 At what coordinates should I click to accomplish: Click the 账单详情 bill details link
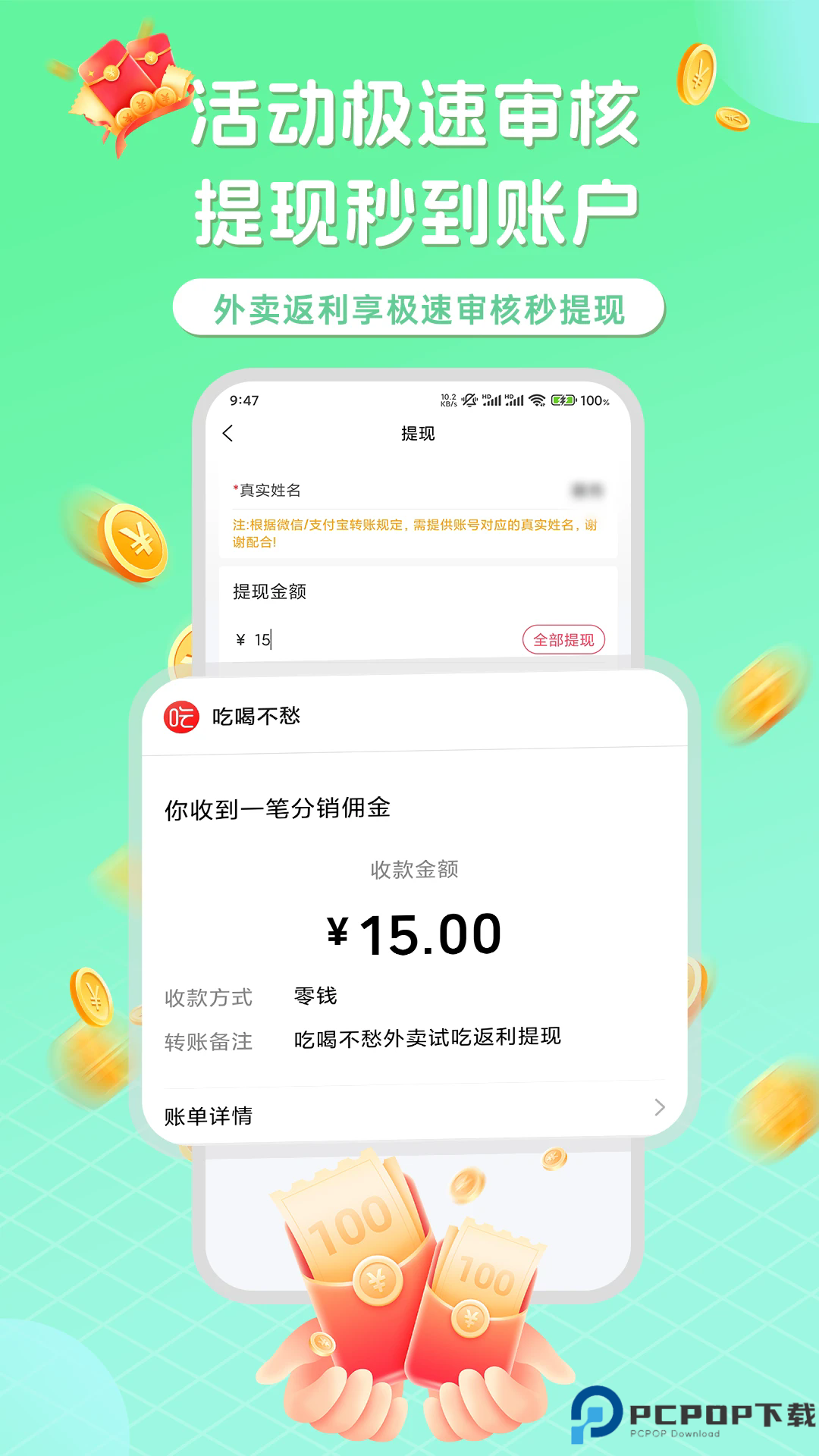[x=208, y=1113]
